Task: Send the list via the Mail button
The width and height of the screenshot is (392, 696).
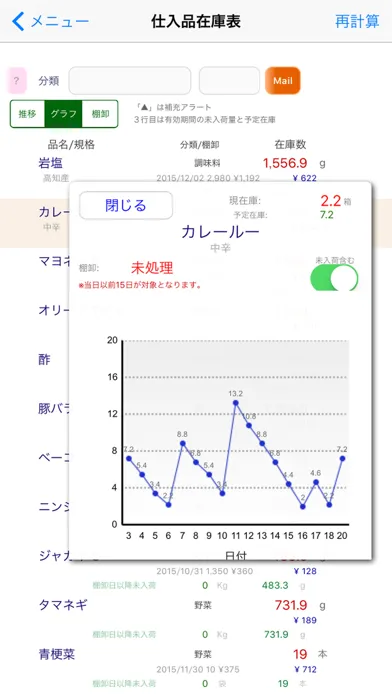Action: tap(283, 81)
